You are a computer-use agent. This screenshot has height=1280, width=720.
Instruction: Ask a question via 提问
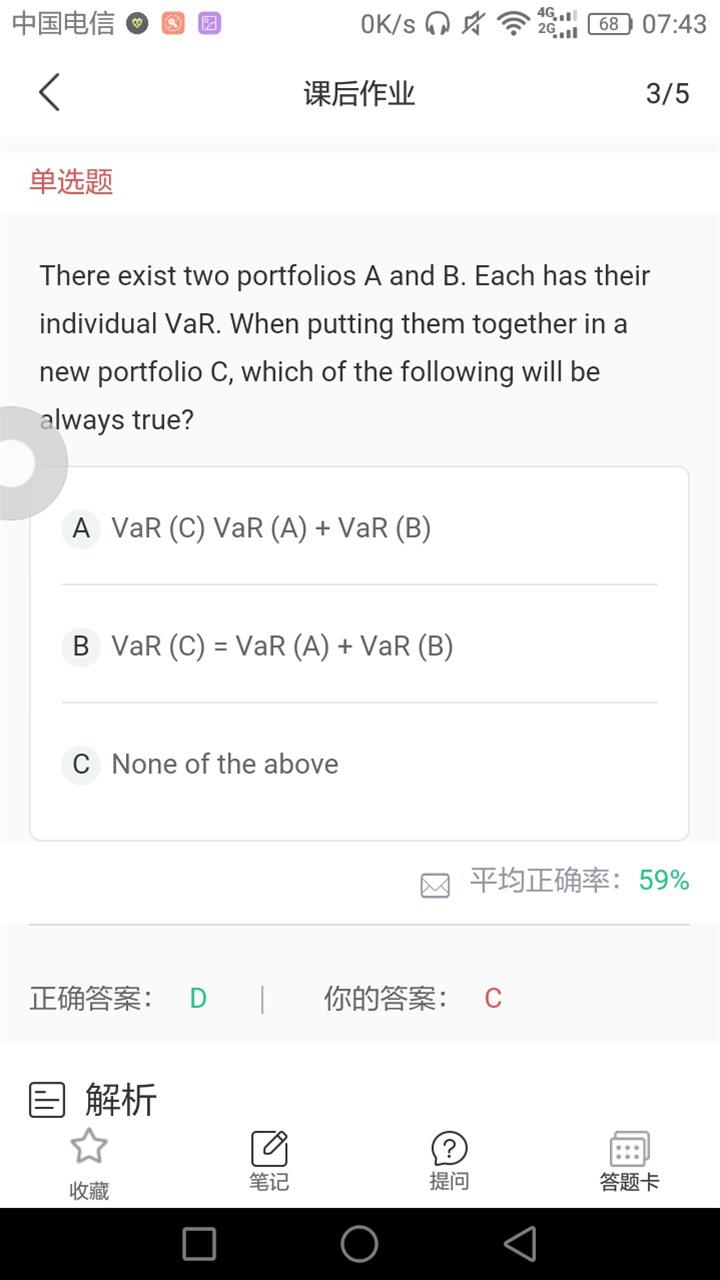point(449,1161)
